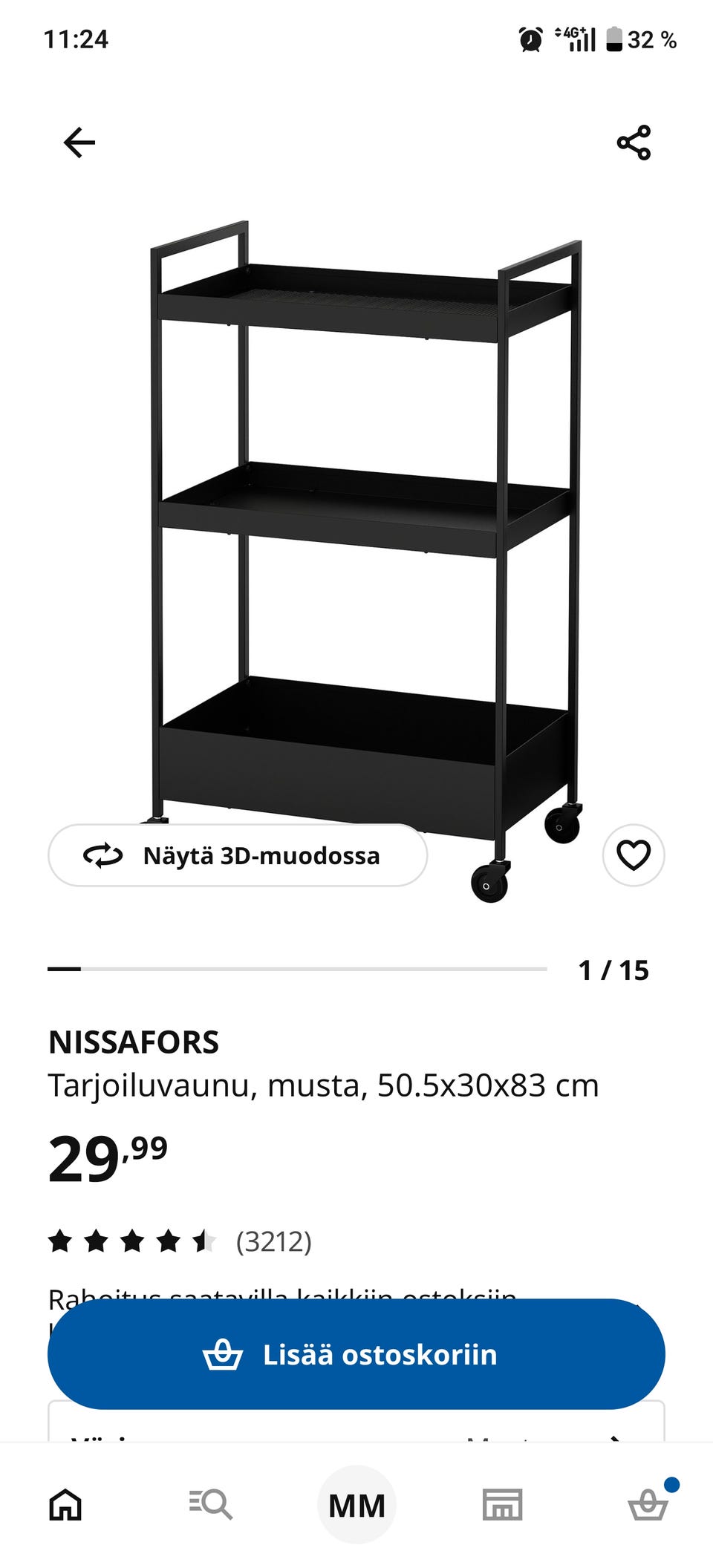Open product search from bottom bar
The image size is (713, 1568).
coord(211,1506)
